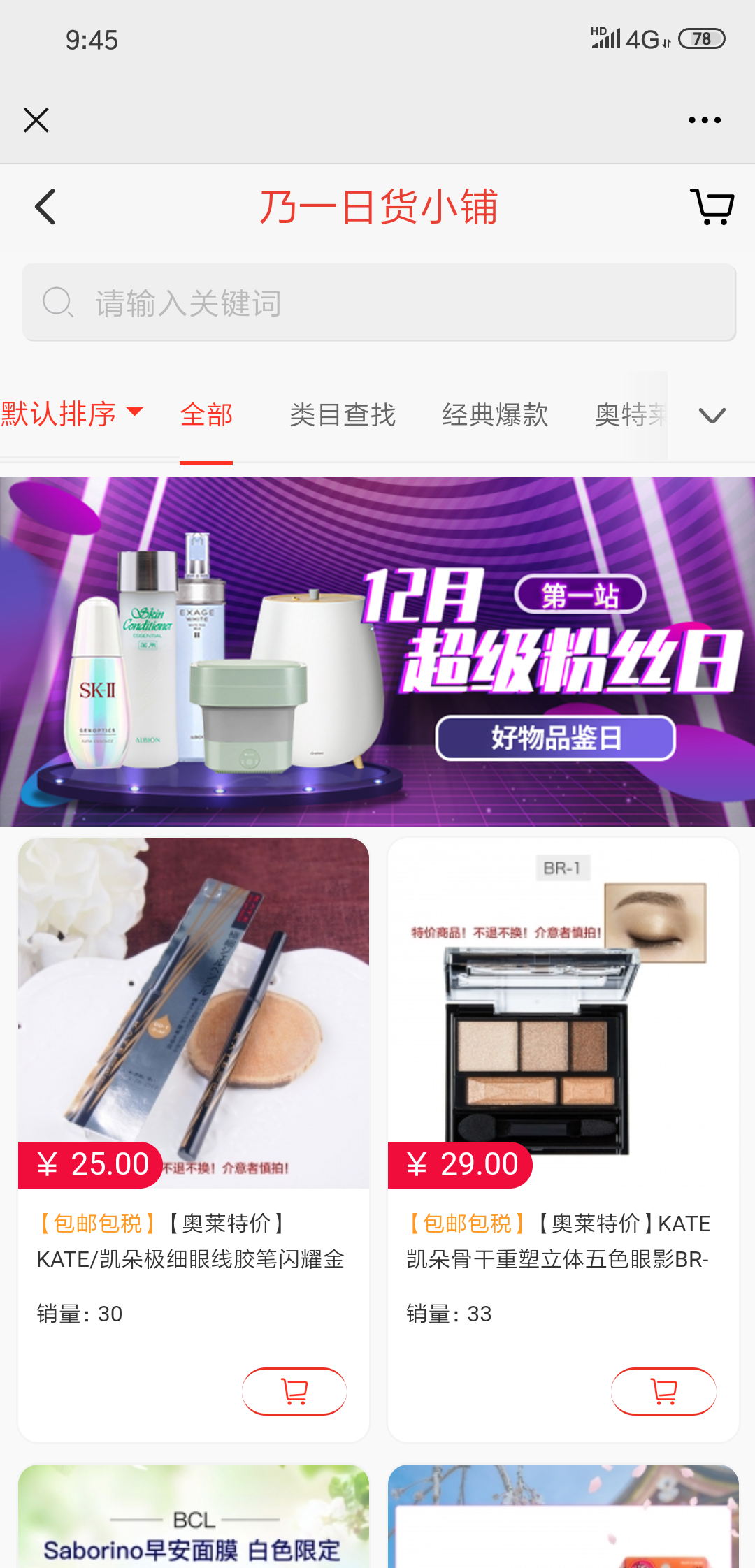
Task: Switch to the 类目查找 tab
Action: point(343,415)
